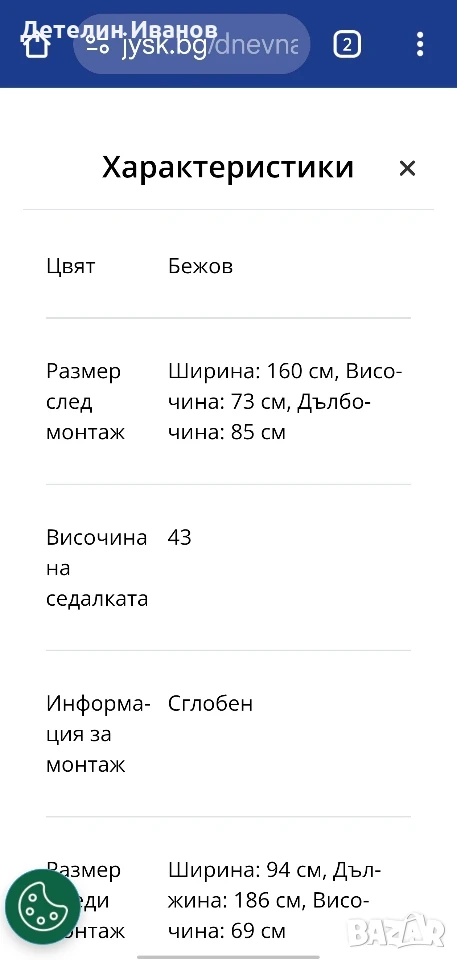The image size is (457, 960).
Task: Close the Характеристики panel
Action: [407, 168]
